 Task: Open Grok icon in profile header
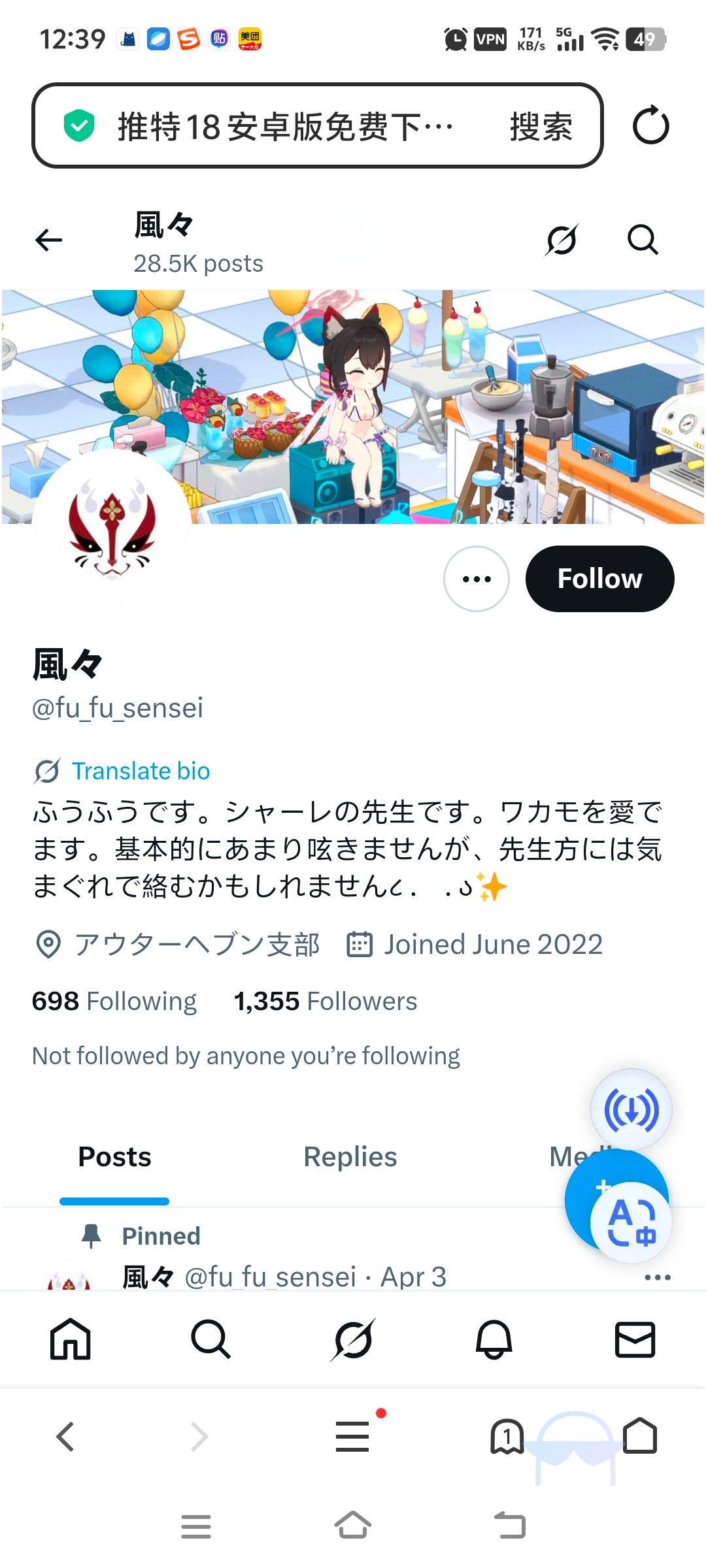562,240
